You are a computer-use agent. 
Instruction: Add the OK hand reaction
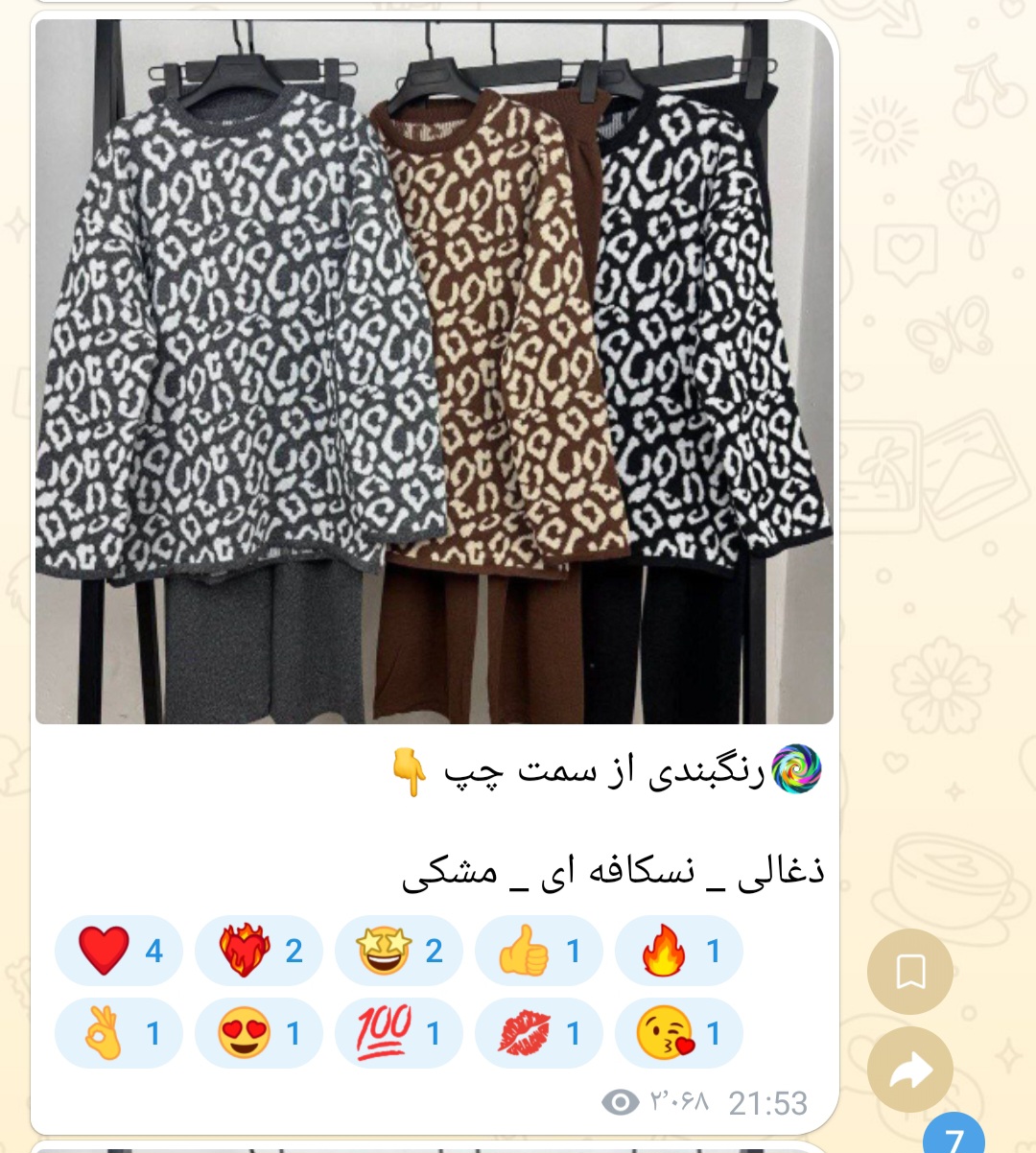click(x=119, y=1033)
